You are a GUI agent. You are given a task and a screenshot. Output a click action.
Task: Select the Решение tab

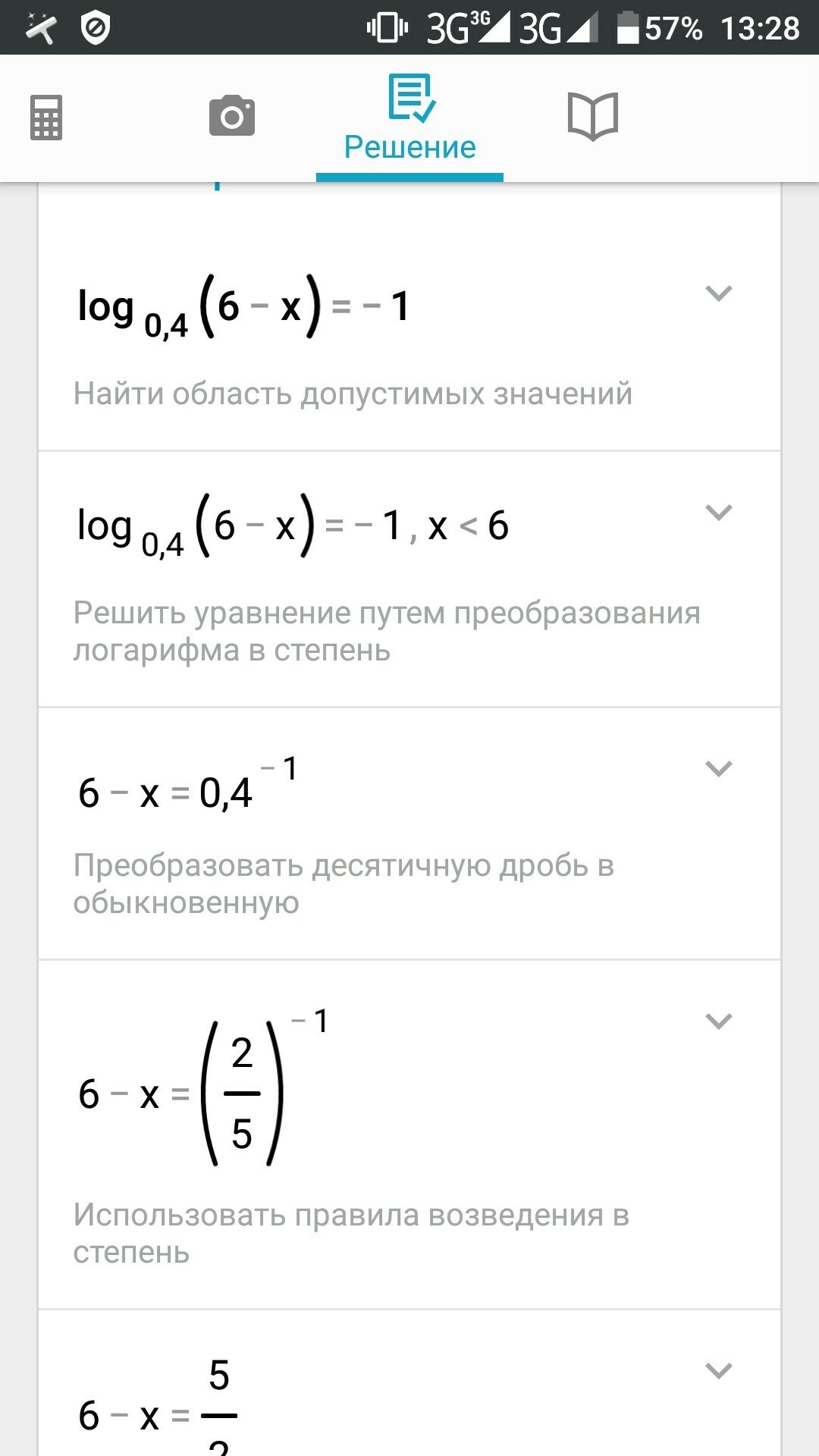(409, 119)
